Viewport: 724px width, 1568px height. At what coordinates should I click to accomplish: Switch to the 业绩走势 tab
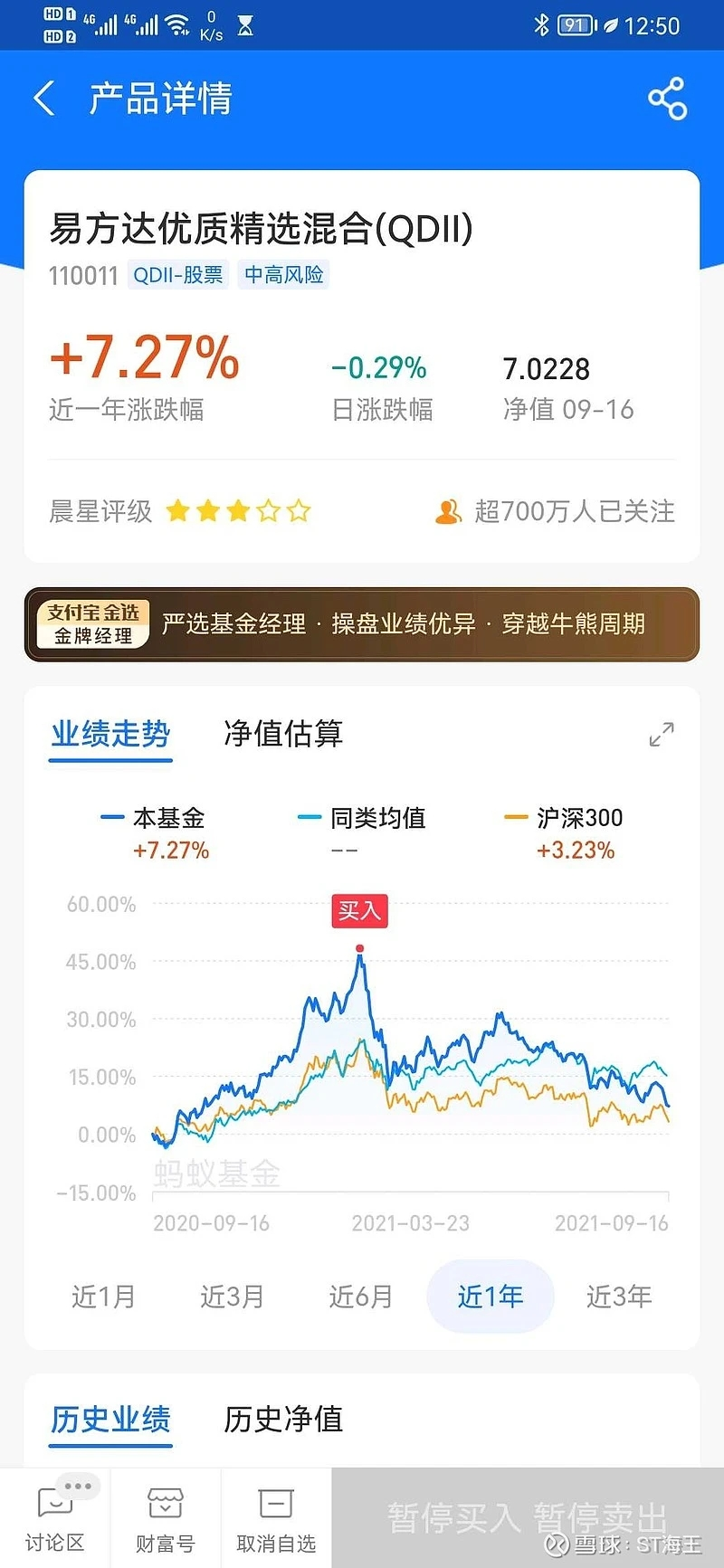(110, 734)
